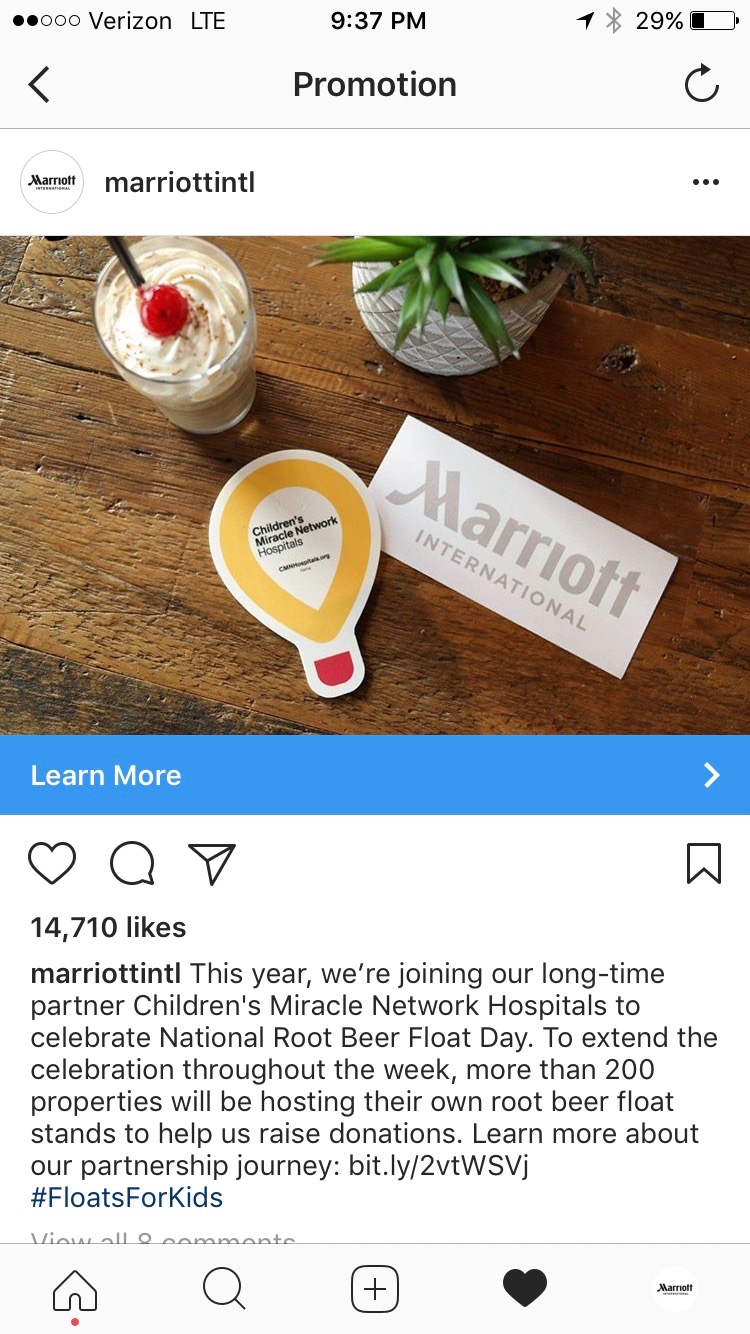View all 8 comments
Image resolution: width=750 pixels, height=1334 pixels.
pos(163,1238)
